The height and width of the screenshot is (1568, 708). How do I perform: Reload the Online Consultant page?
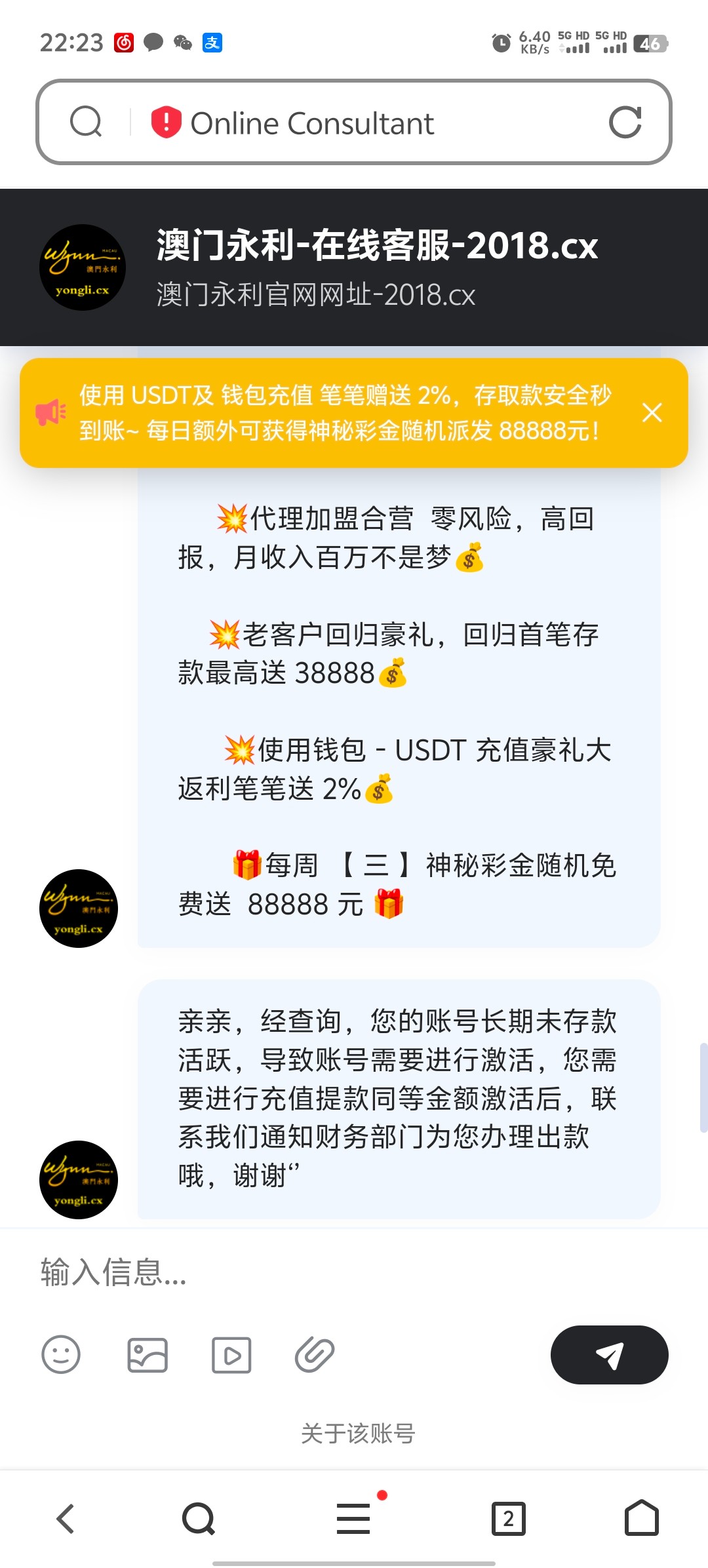[625, 123]
